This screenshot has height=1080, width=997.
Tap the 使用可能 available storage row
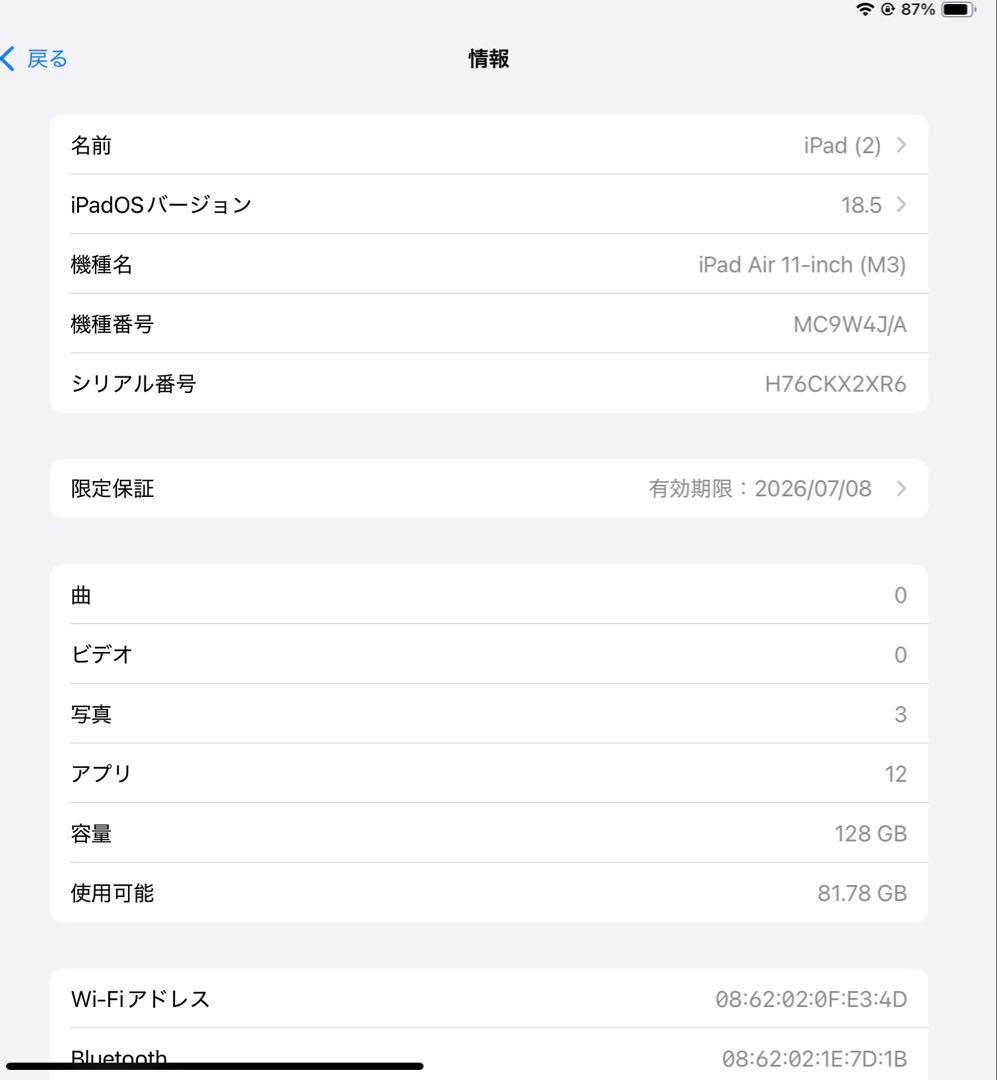[x=490, y=893]
